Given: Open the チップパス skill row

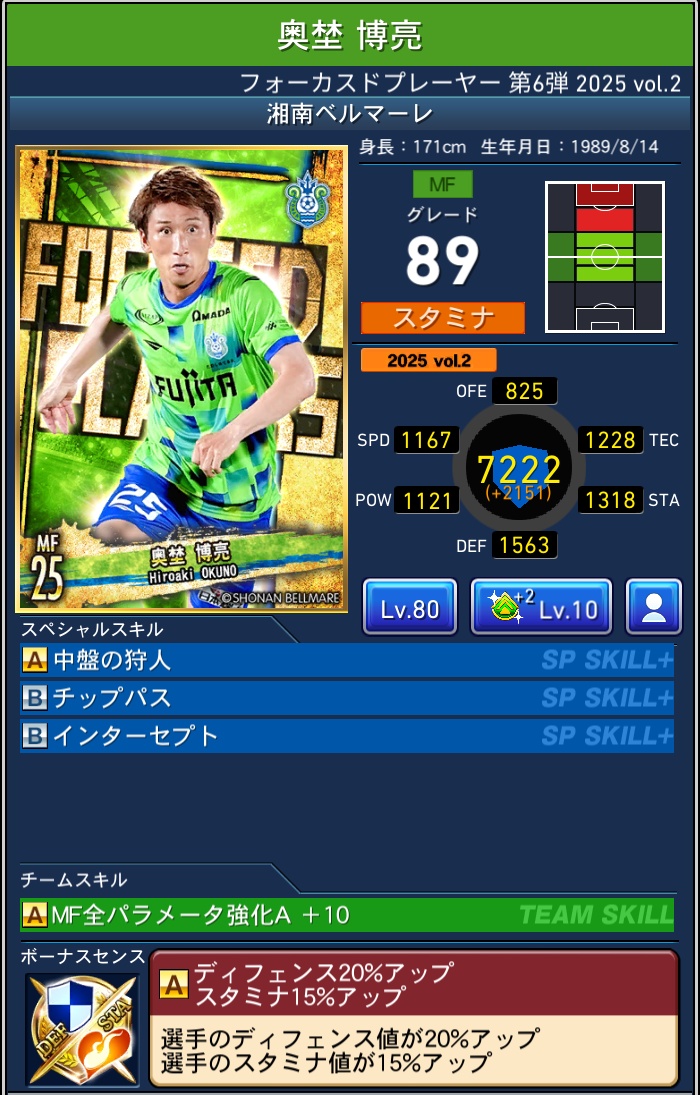Looking at the screenshot, I should tap(346, 698).
